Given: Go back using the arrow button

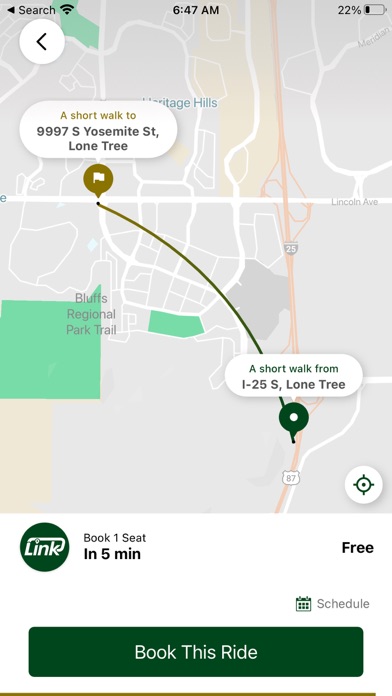Looking at the screenshot, I should coord(42,42).
